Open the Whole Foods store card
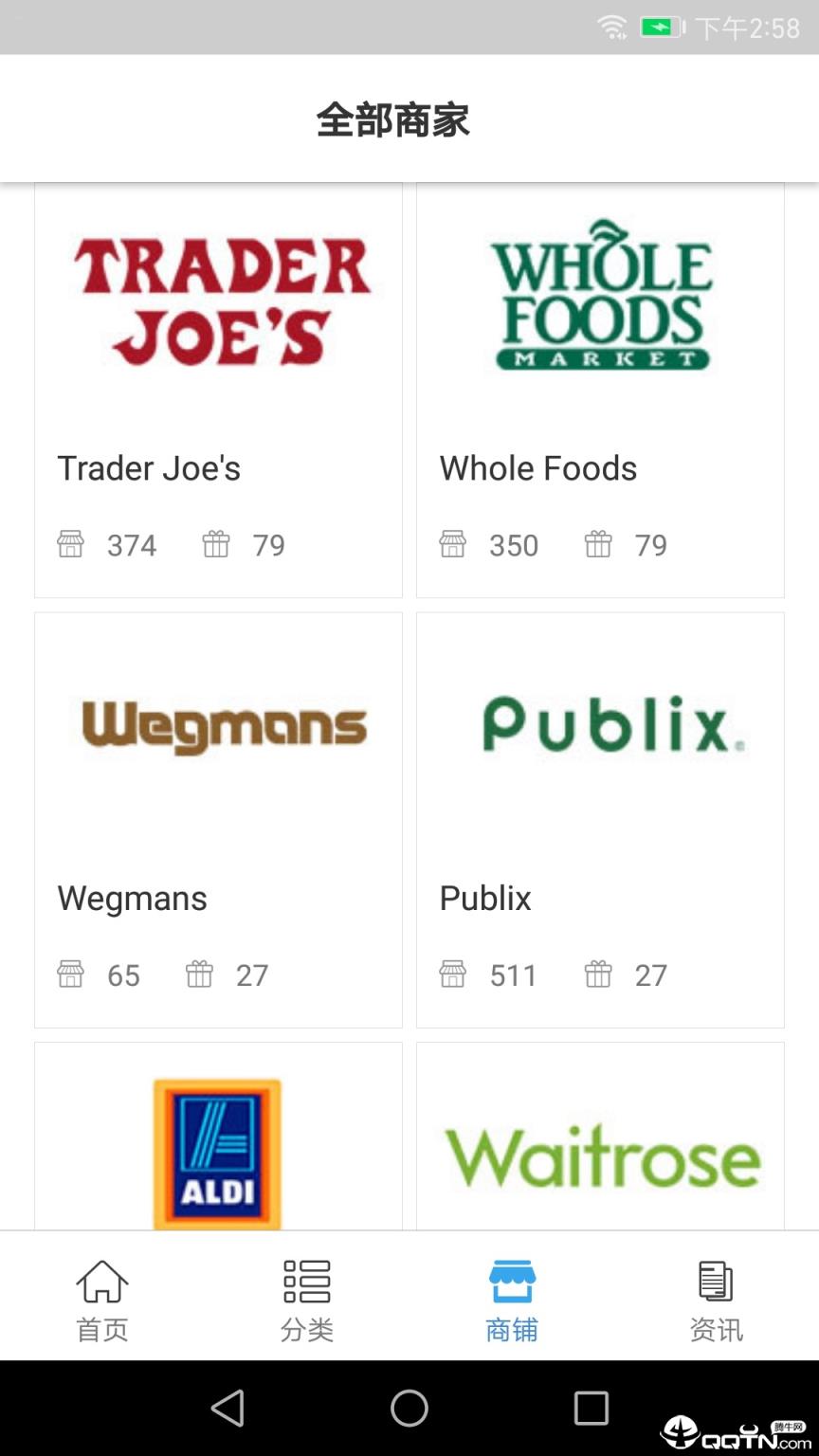 pos(600,389)
